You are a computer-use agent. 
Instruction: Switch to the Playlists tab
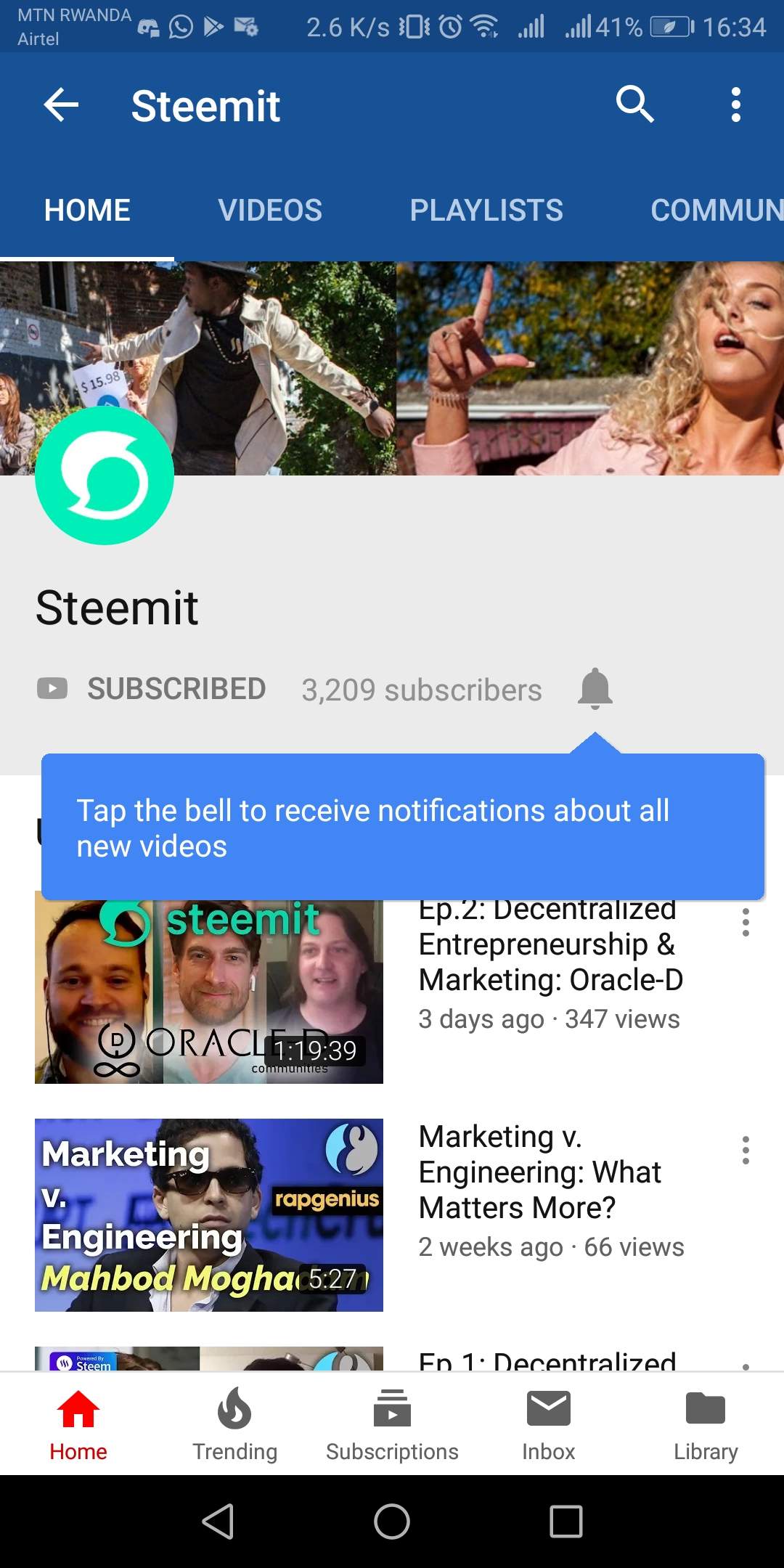(x=486, y=211)
